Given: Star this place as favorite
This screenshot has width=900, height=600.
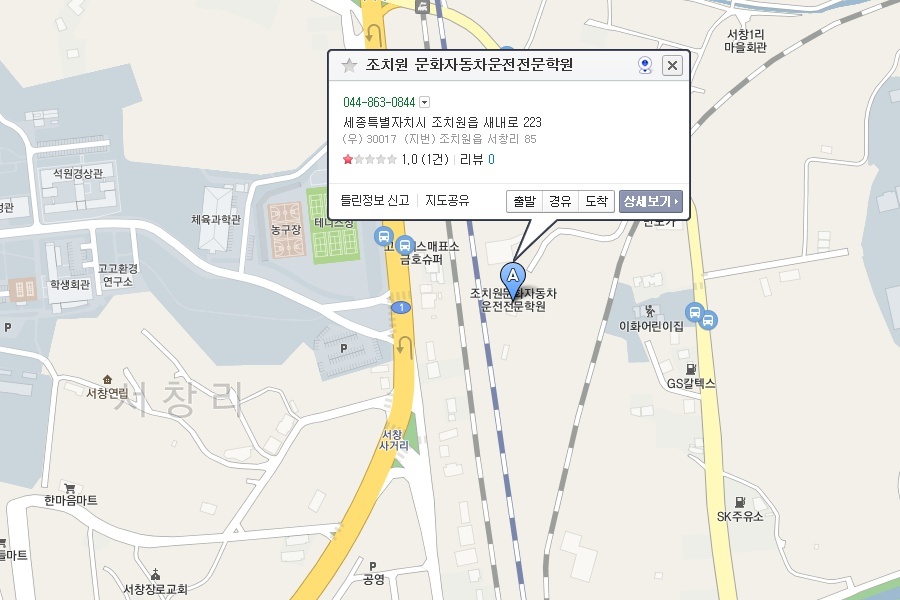Looking at the screenshot, I should [x=349, y=66].
